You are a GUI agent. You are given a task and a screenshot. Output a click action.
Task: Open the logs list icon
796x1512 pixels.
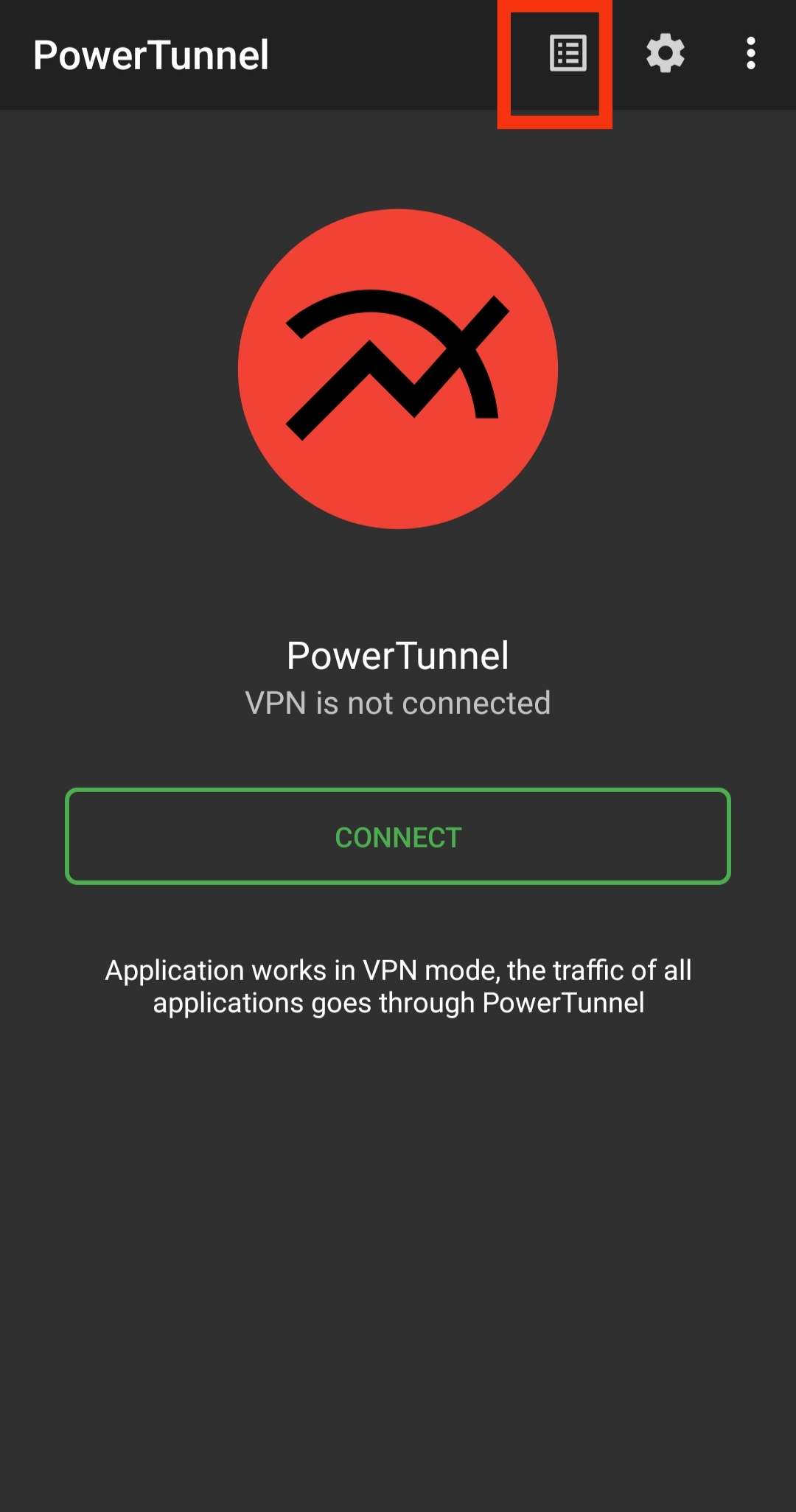pyautogui.click(x=568, y=54)
